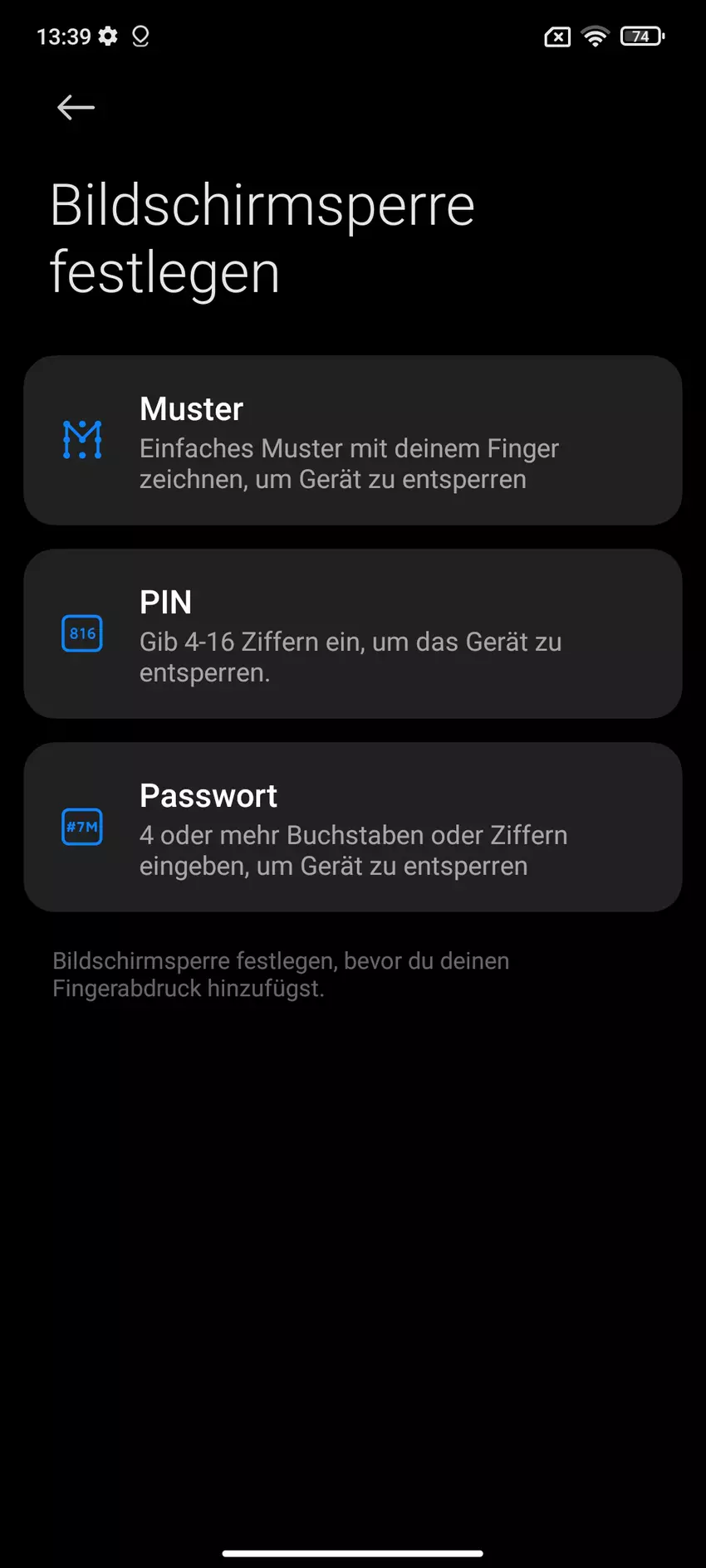Open the Passwort lock option

352,828
